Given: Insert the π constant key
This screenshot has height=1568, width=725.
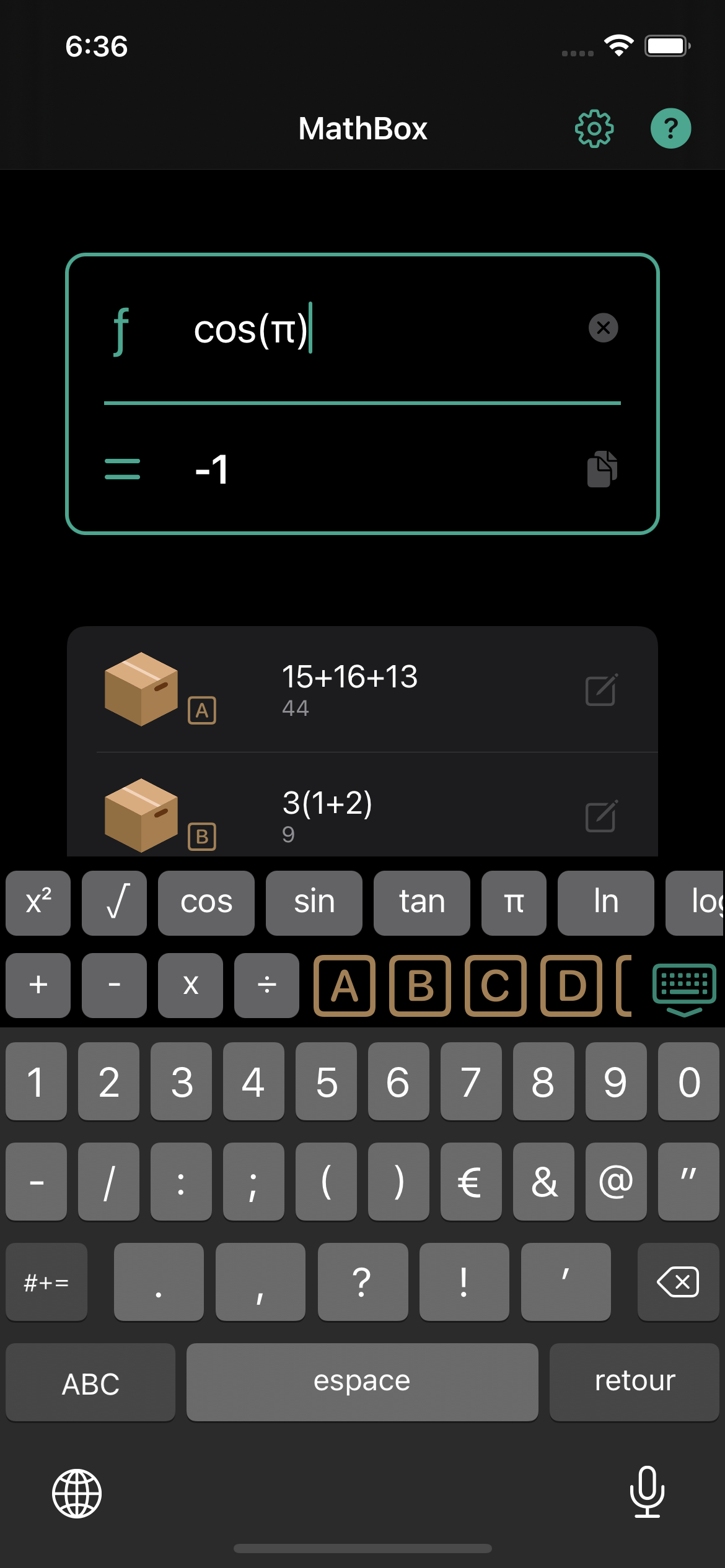Looking at the screenshot, I should 514,902.
